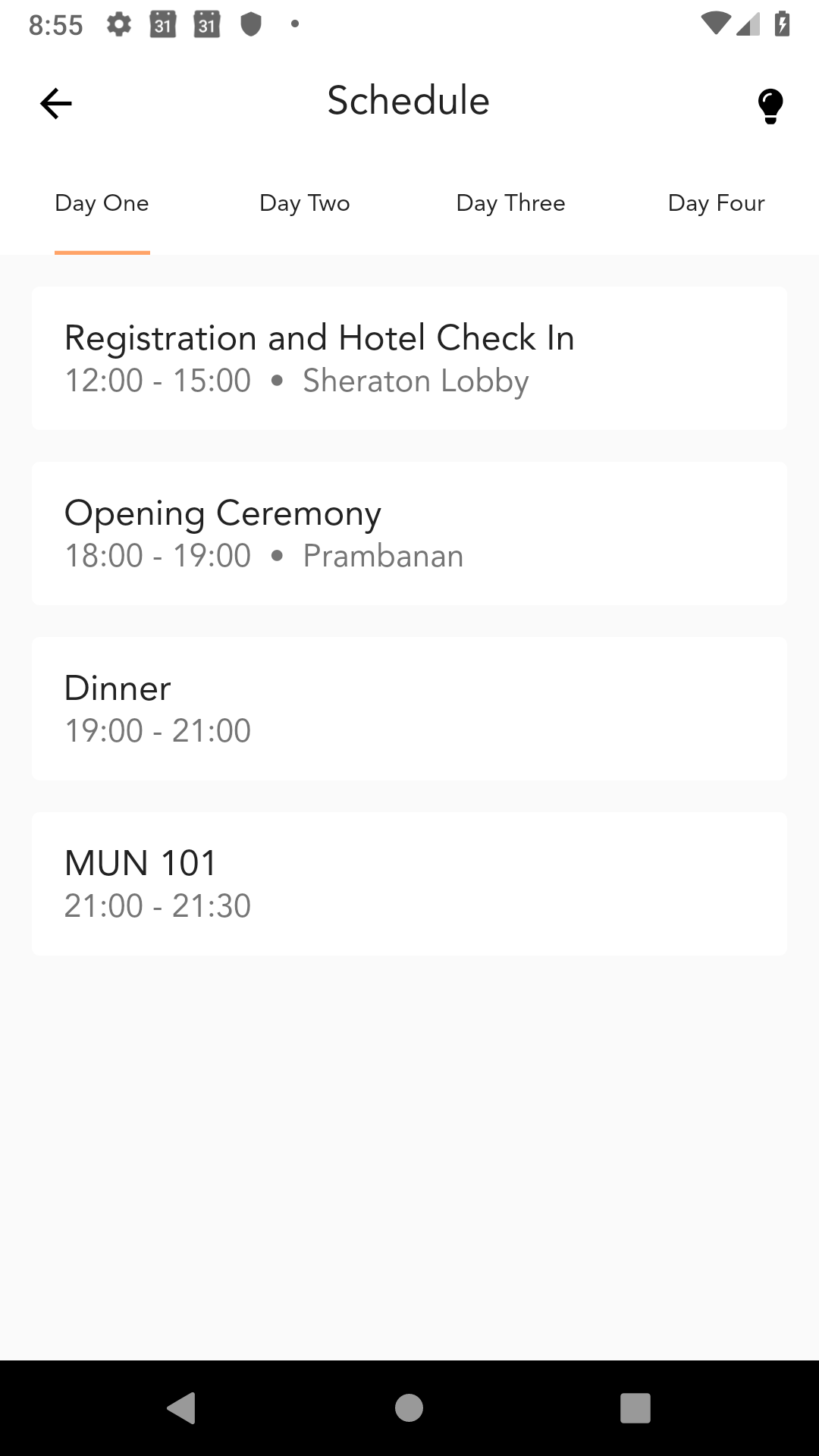Open the Opening Ceremony event card
The height and width of the screenshot is (1456, 819).
point(409,533)
